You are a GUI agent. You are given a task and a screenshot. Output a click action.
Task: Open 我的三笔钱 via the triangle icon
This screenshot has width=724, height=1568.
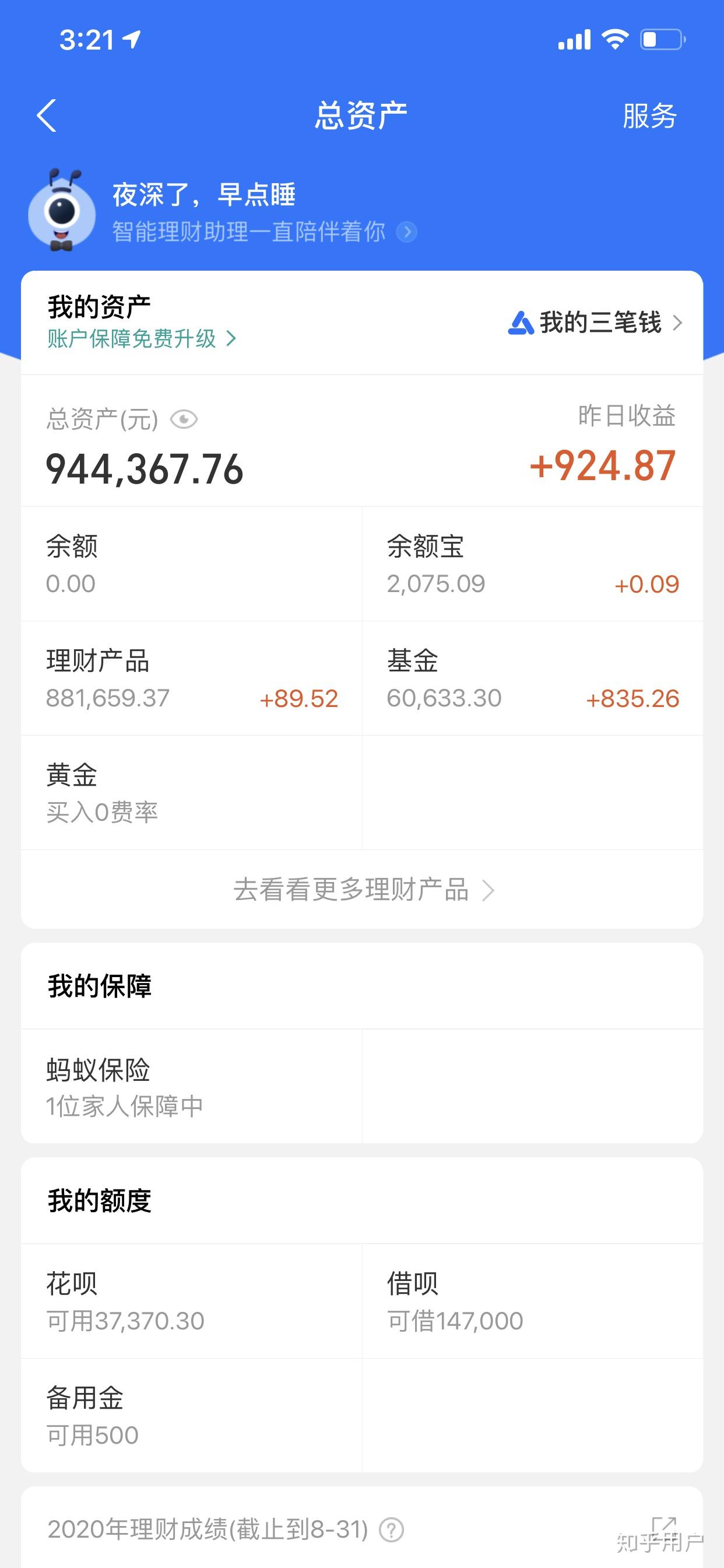click(x=522, y=323)
